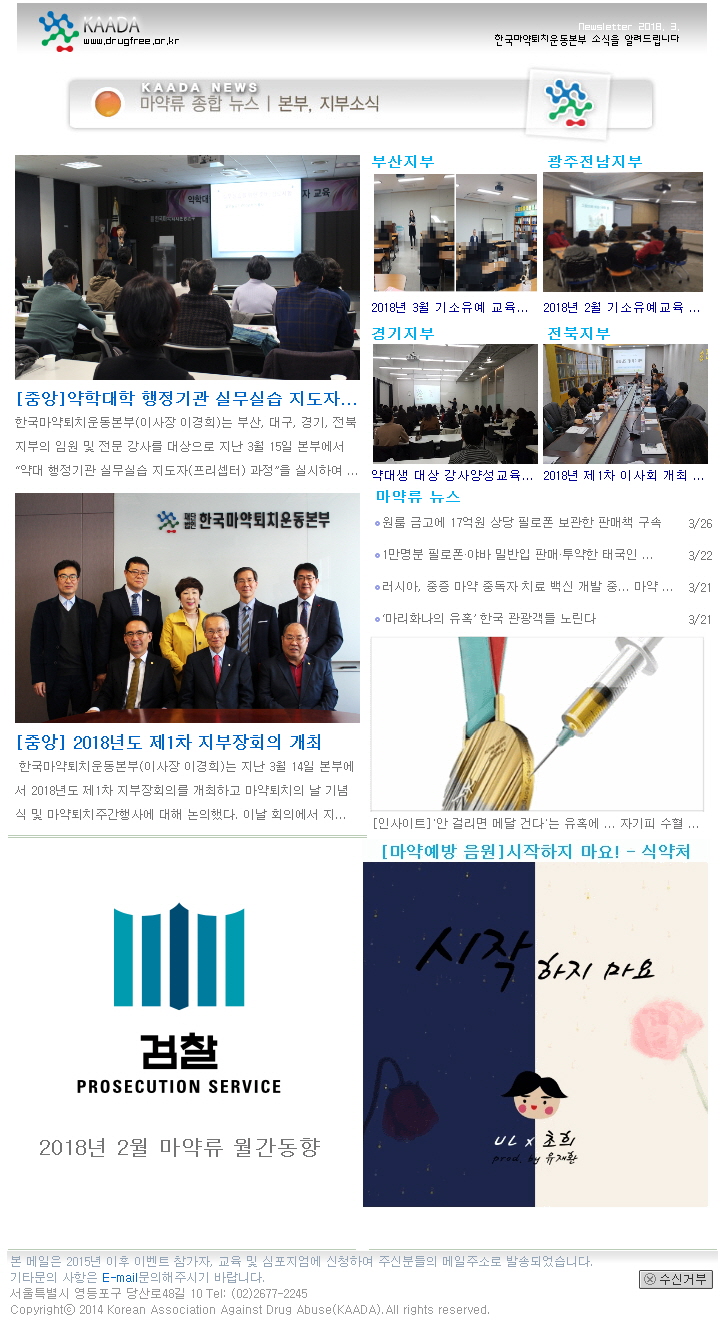
Task: Open the 전북지부 제1차 이사회 개최 photo
Action: click(624, 404)
